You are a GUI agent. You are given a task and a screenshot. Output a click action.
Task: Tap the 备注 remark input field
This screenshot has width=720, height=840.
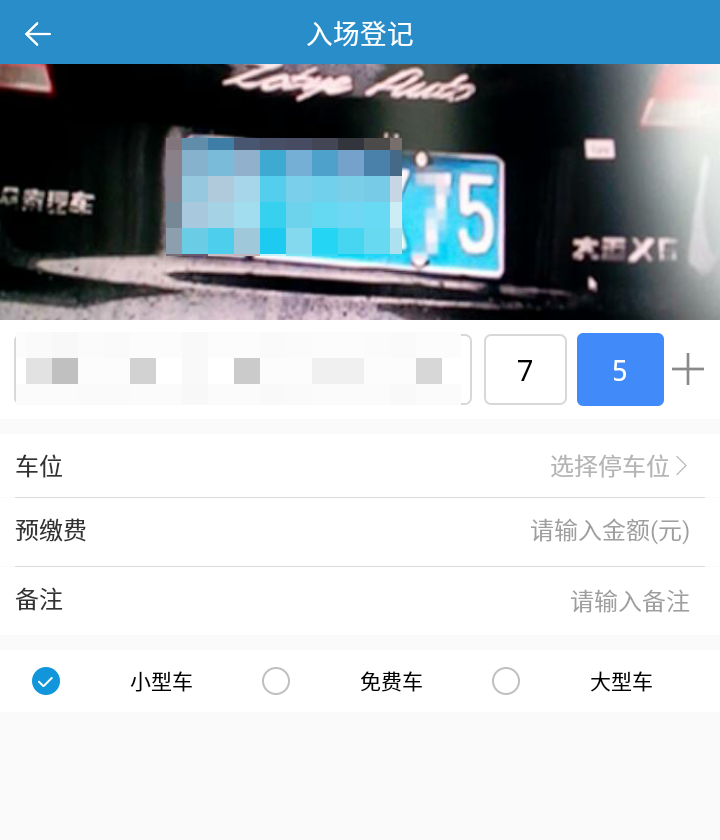[x=629, y=601]
